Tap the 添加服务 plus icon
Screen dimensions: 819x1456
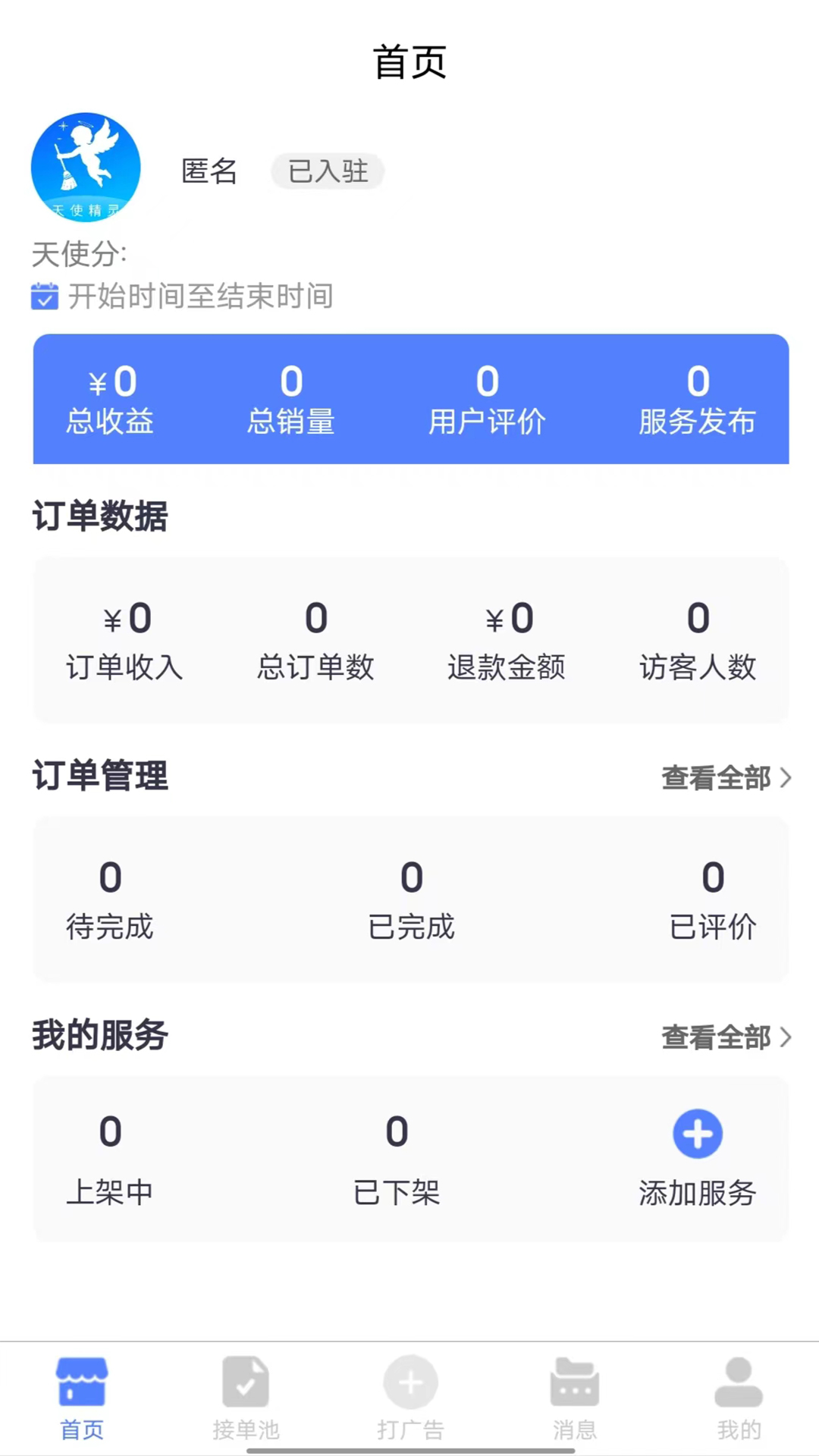696,1134
